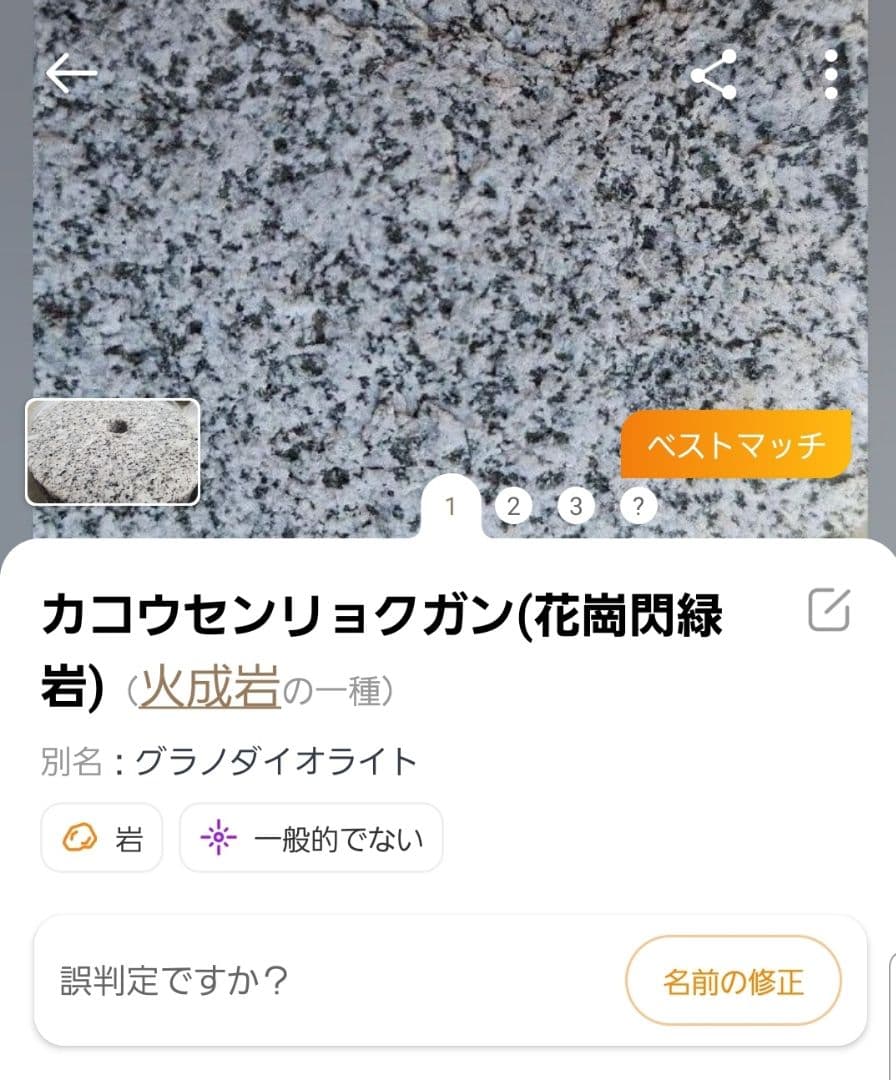
Task: Tap the question mark result indicator
Action: coord(637,506)
